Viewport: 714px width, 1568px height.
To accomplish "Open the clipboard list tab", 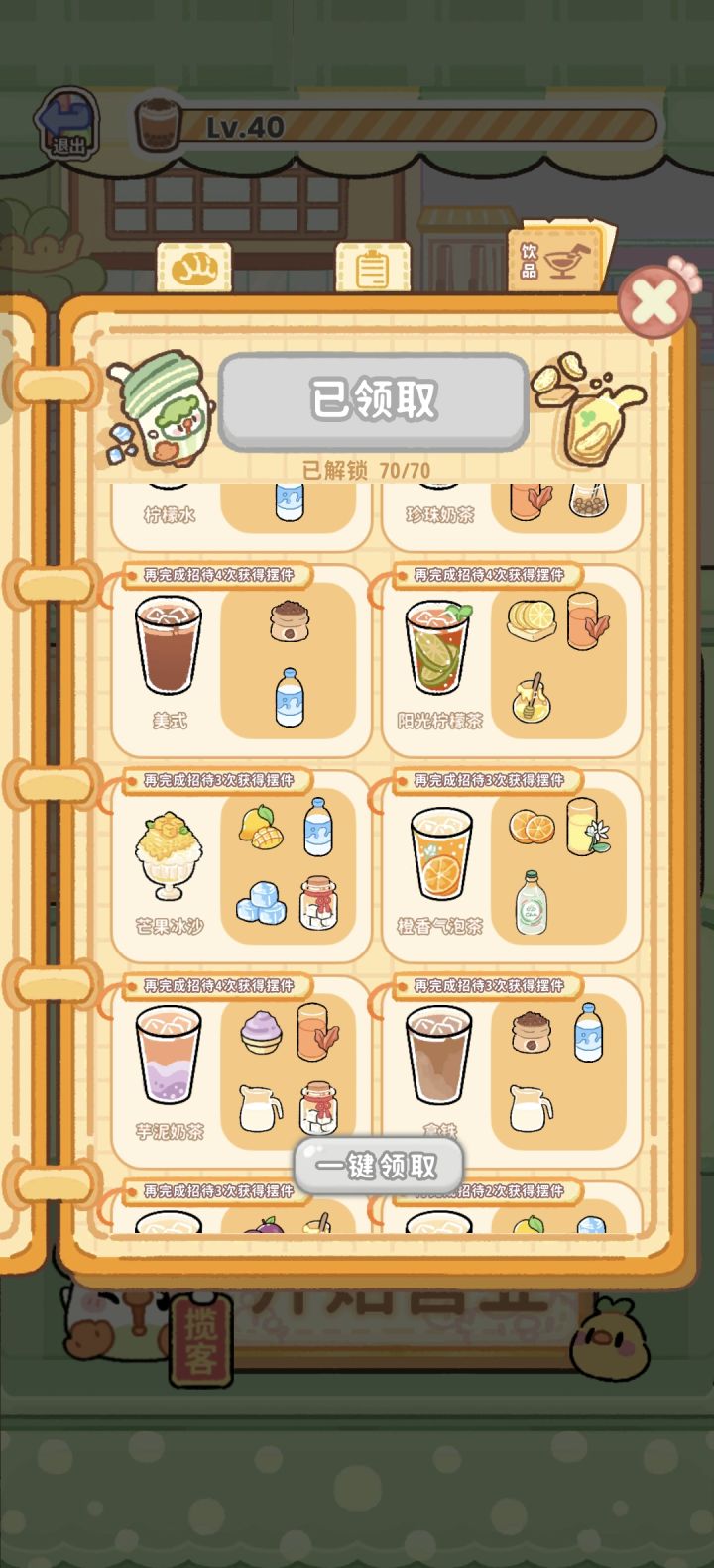I will [x=373, y=268].
